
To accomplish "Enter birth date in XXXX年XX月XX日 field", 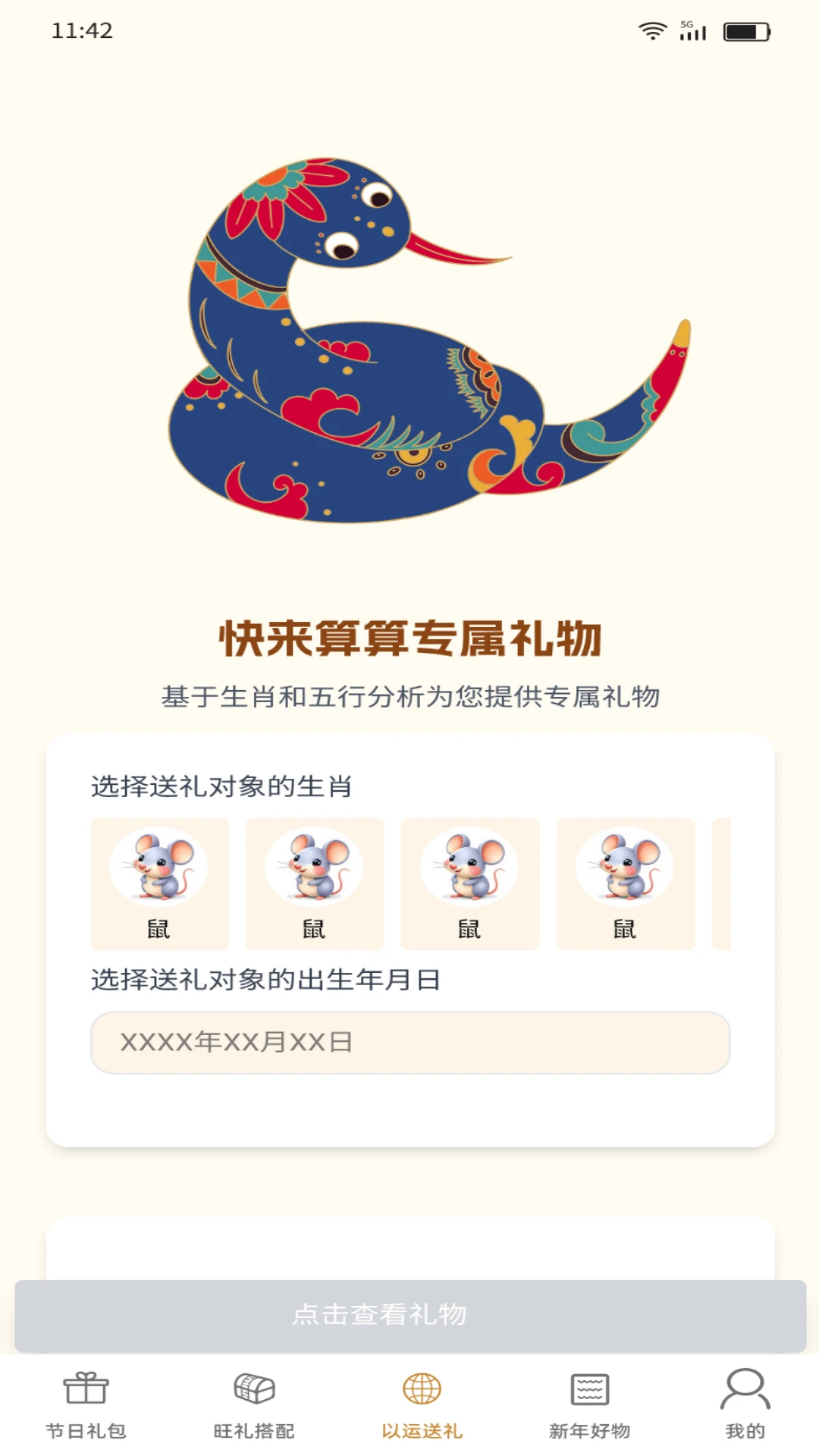I will [409, 1042].
